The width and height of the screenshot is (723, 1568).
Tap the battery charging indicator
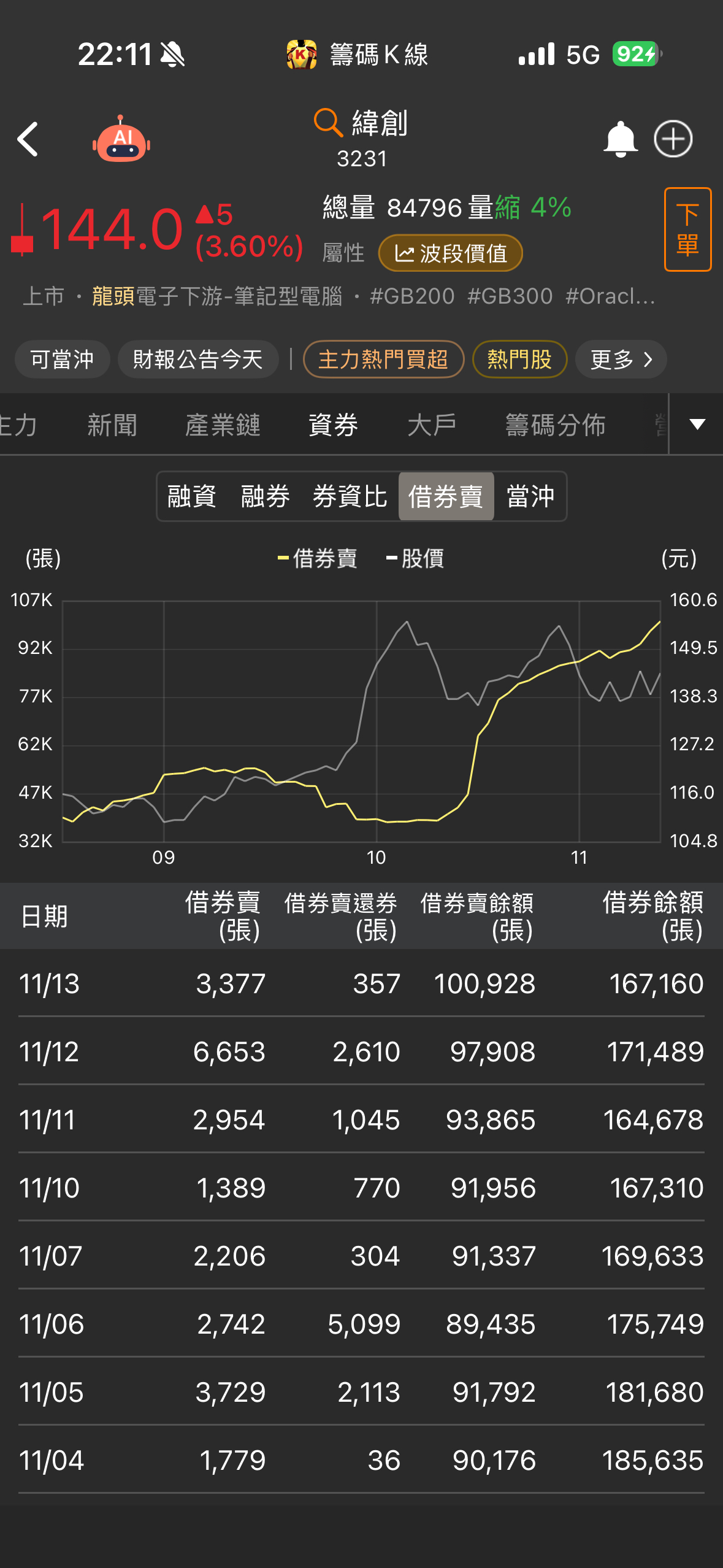click(x=635, y=54)
